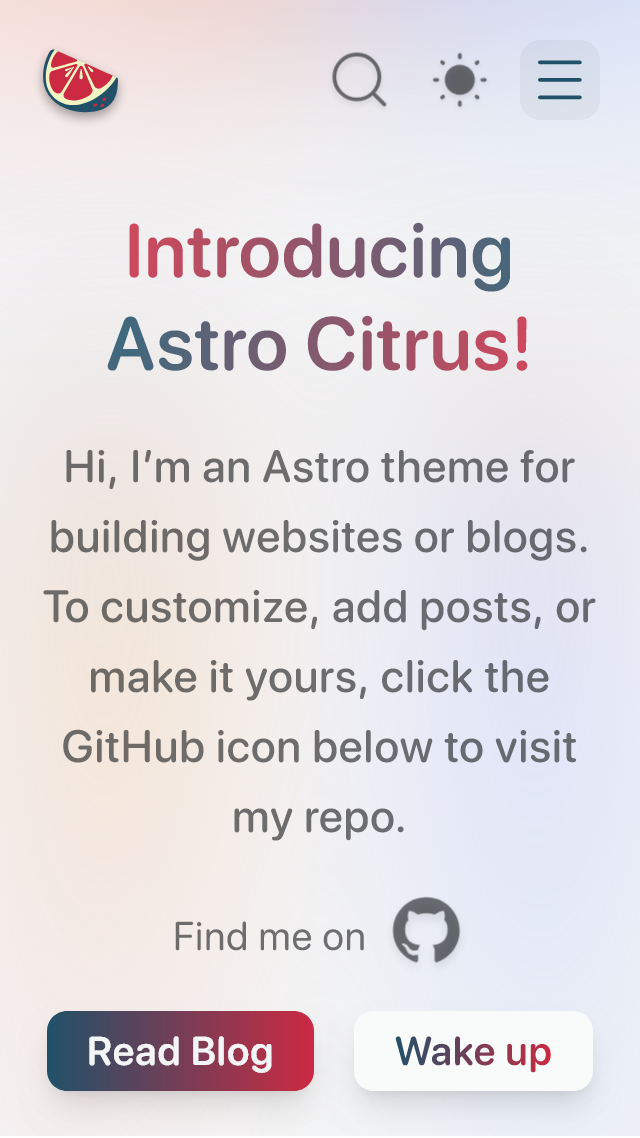Viewport: 640px width, 1138px height.
Task: Tap the Wake up button
Action: pyautogui.click(x=473, y=1051)
